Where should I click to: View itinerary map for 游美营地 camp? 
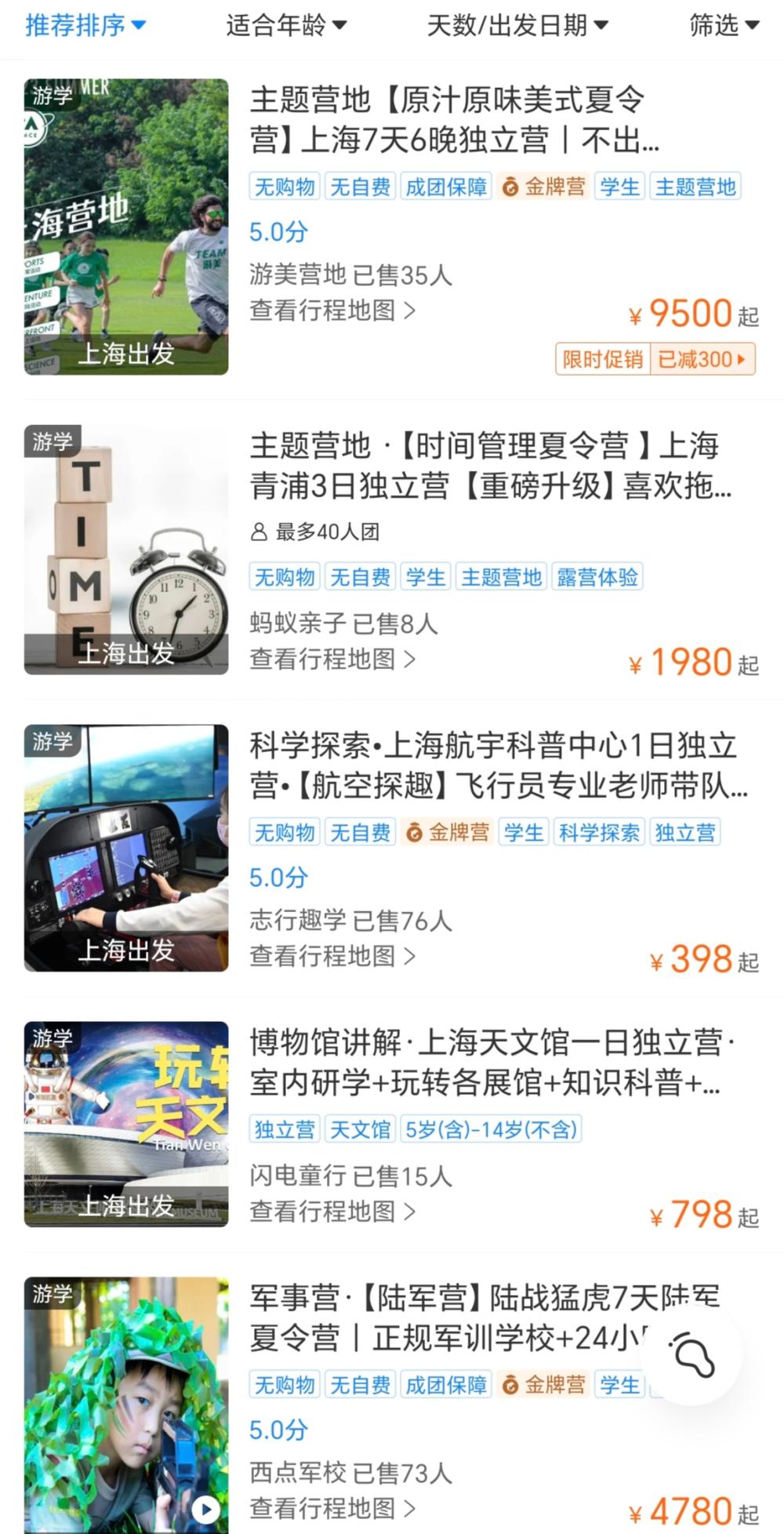332,311
